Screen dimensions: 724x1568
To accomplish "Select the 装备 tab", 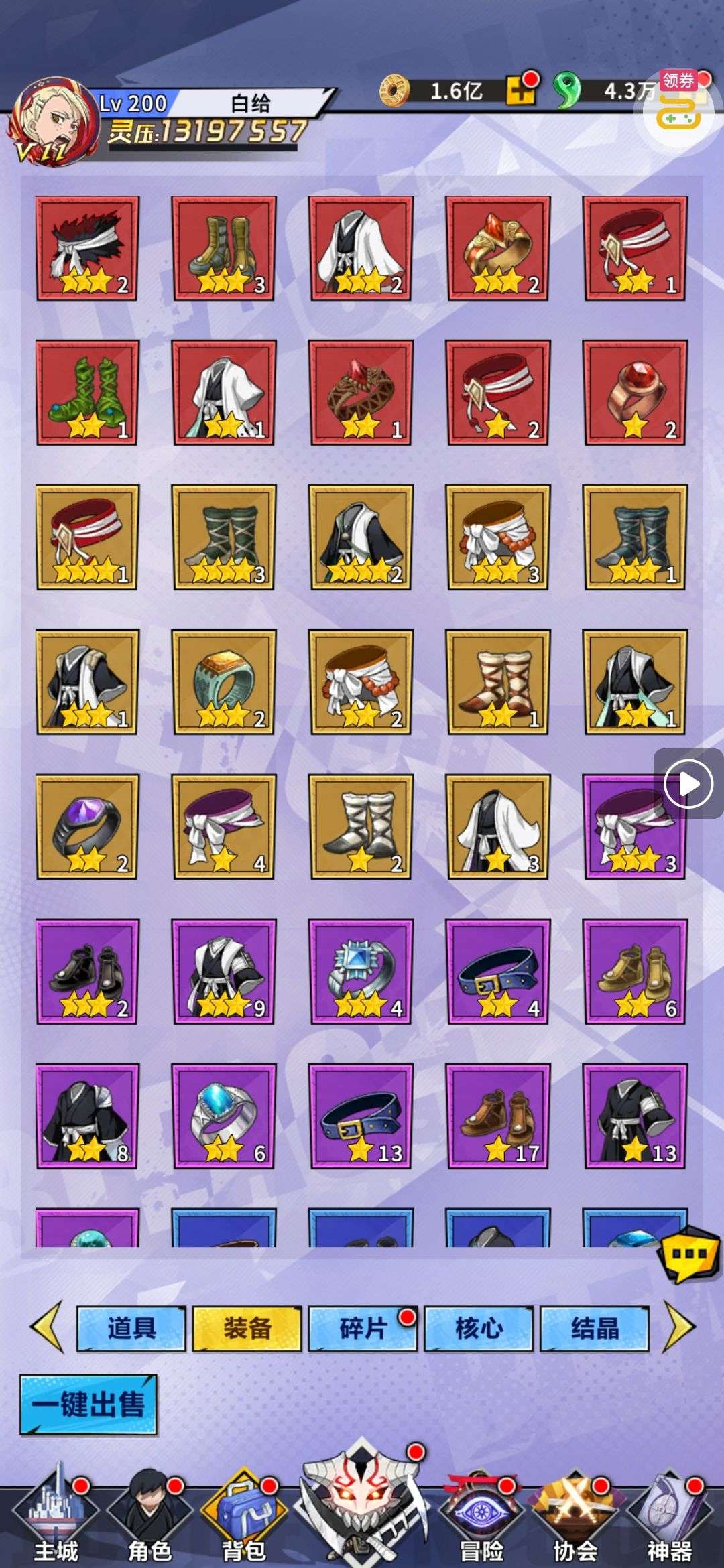I will tap(247, 1327).
